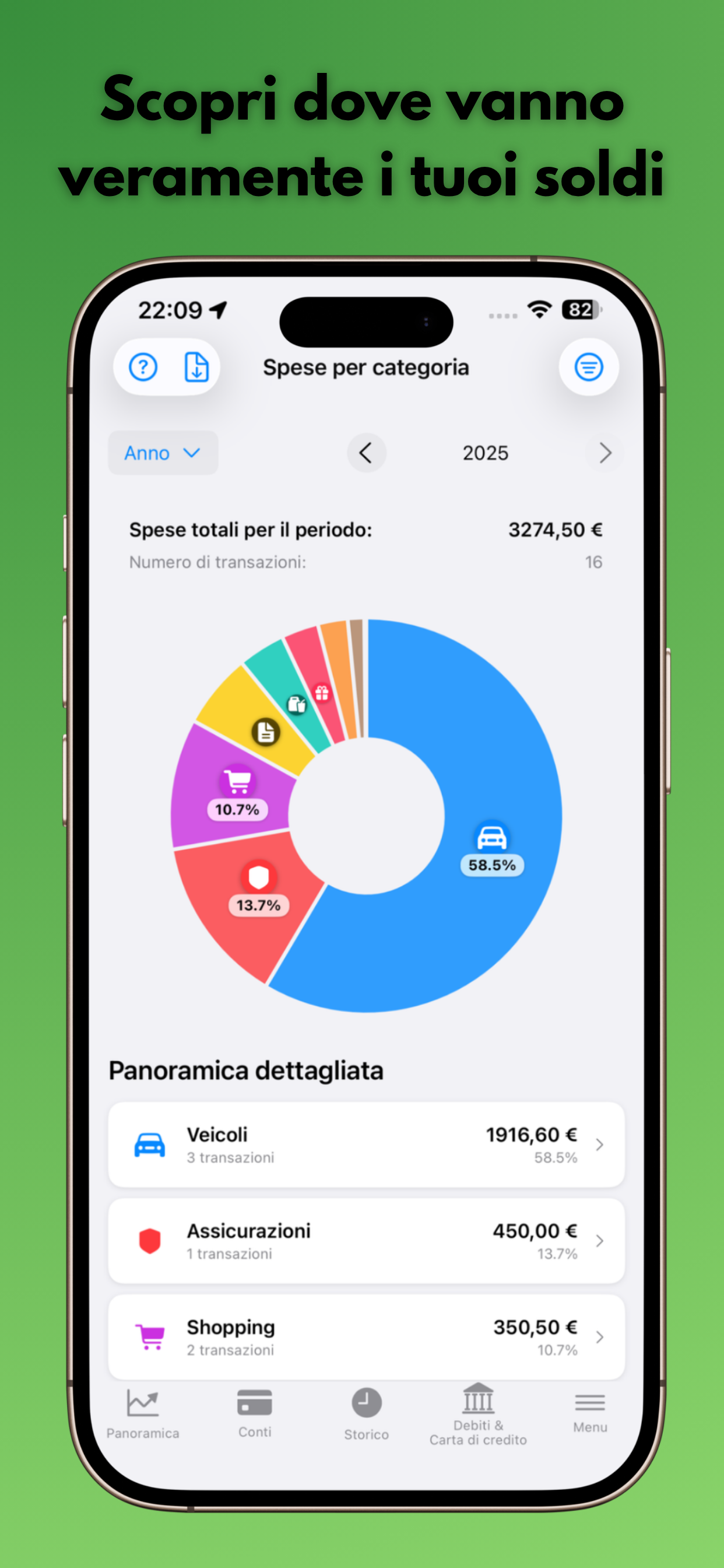This screenshot has height=1568, width=724.
Task: Go to previous year with left arrow
Action: [366, 453]
